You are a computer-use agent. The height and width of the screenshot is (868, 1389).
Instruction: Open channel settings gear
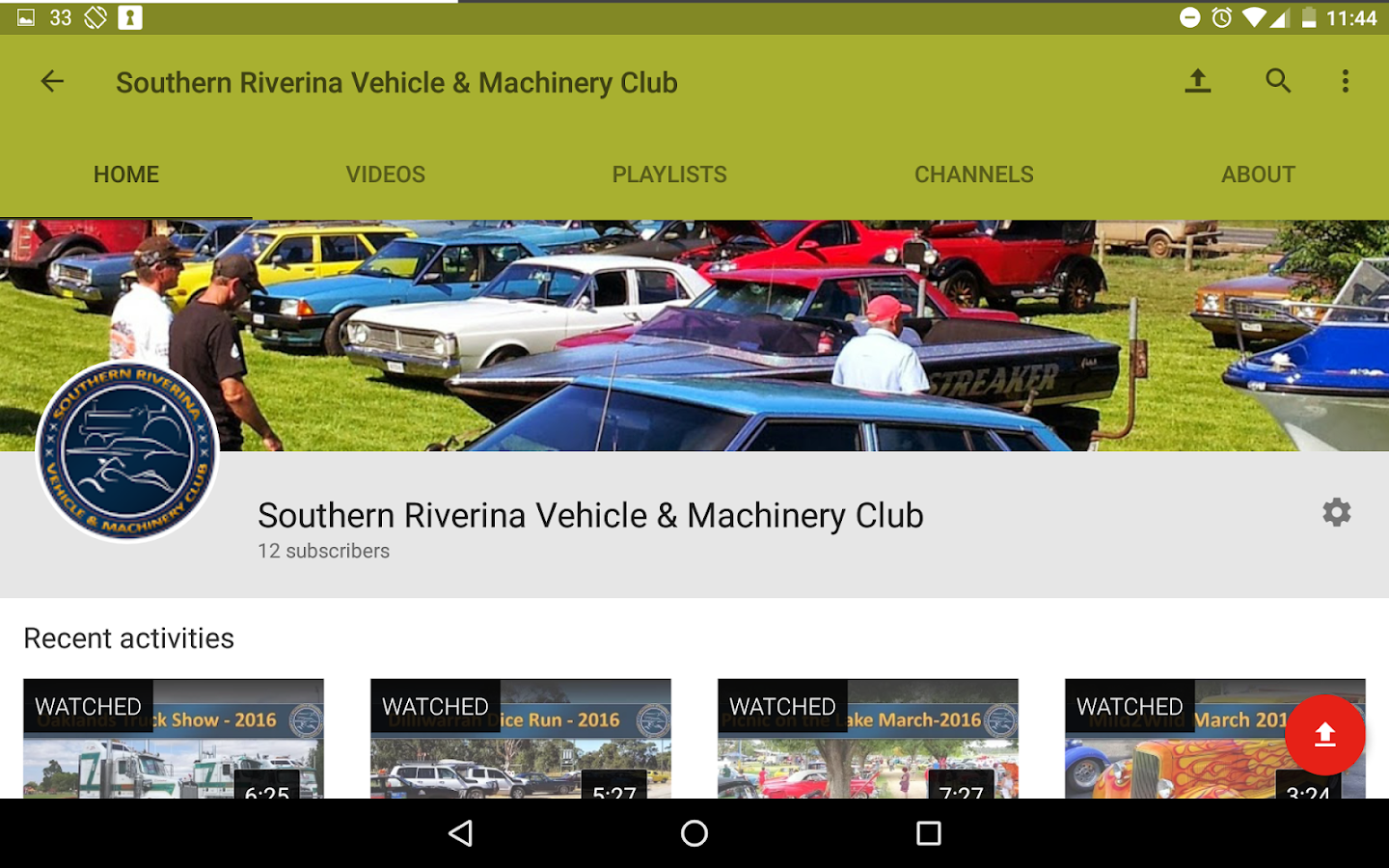tap(1336, 512)
